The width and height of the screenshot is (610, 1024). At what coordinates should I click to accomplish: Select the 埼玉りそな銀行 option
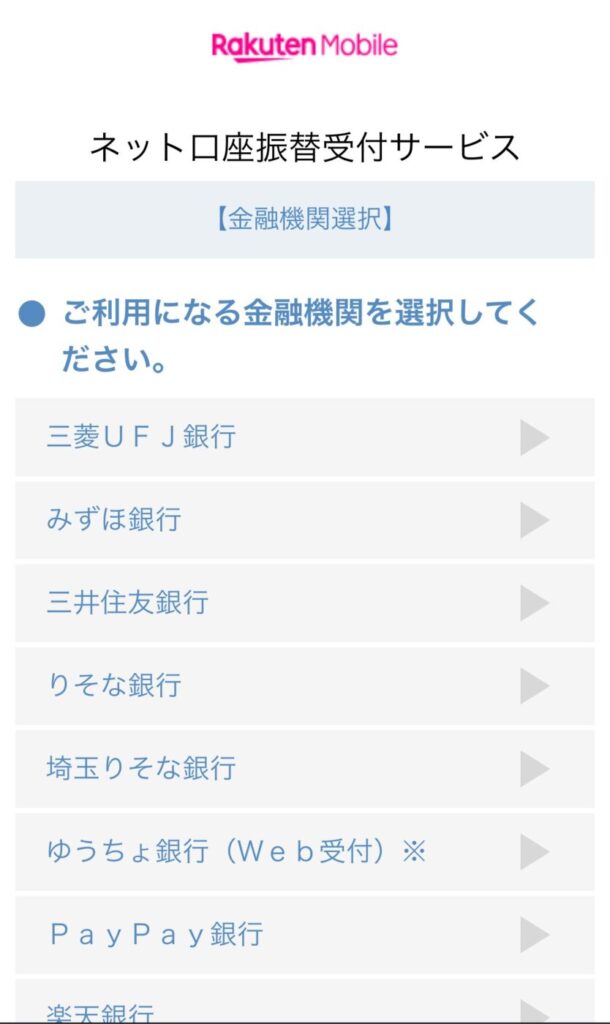(x=304, y=769)
